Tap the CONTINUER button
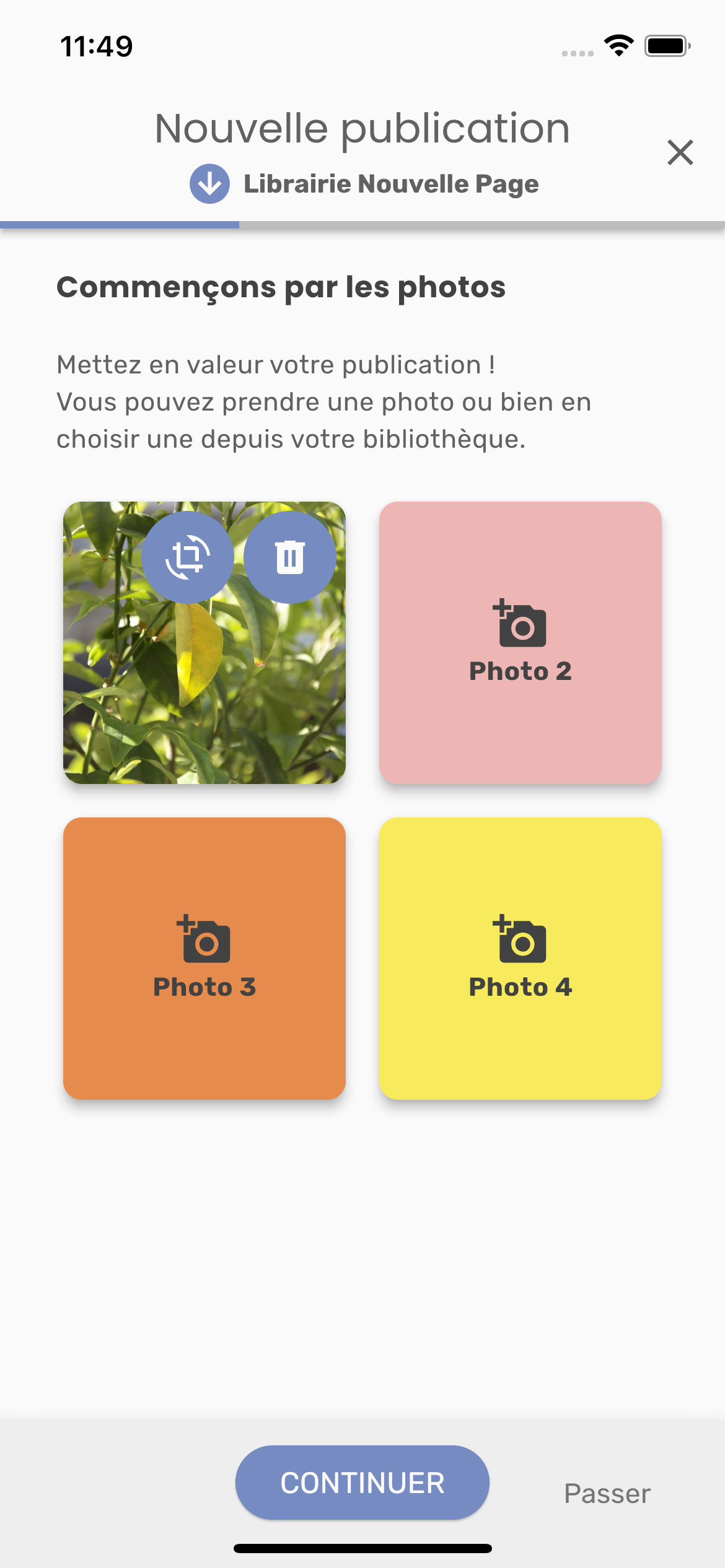 coord(362,1483)
